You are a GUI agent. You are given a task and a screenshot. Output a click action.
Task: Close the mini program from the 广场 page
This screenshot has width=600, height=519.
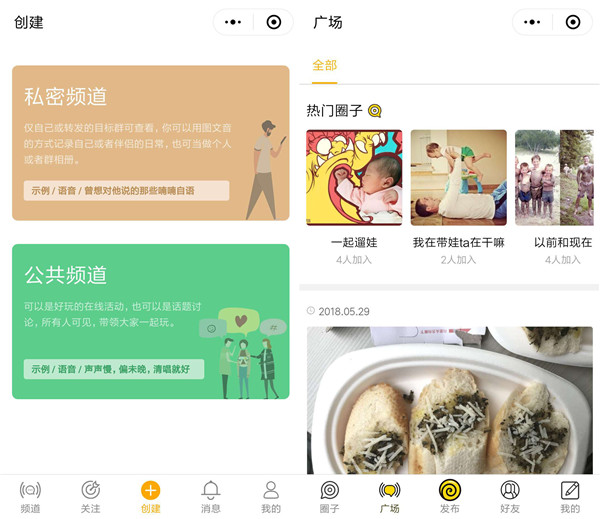click(573, 22)
